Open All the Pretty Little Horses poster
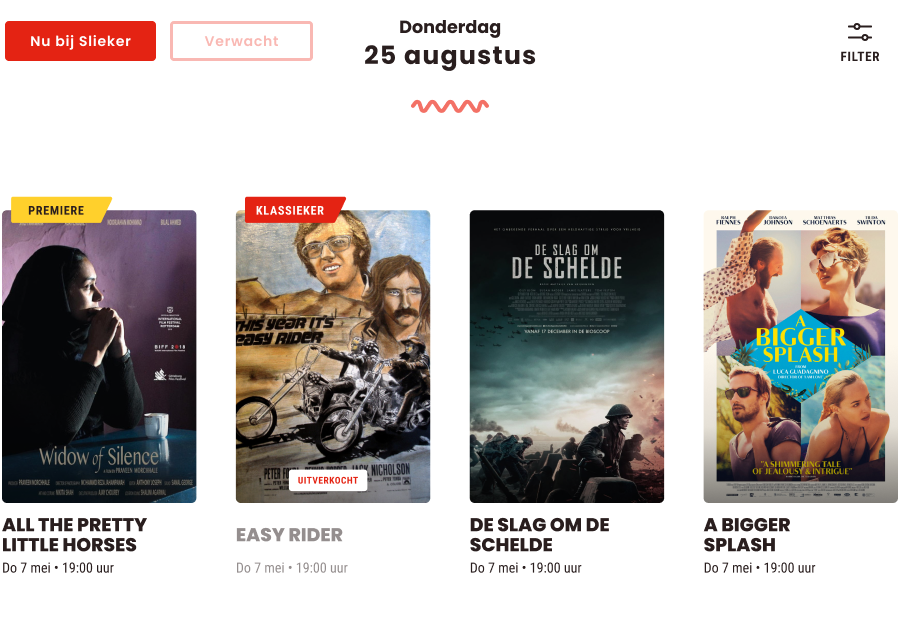The image size is (900, 630). tap(99, 356)
